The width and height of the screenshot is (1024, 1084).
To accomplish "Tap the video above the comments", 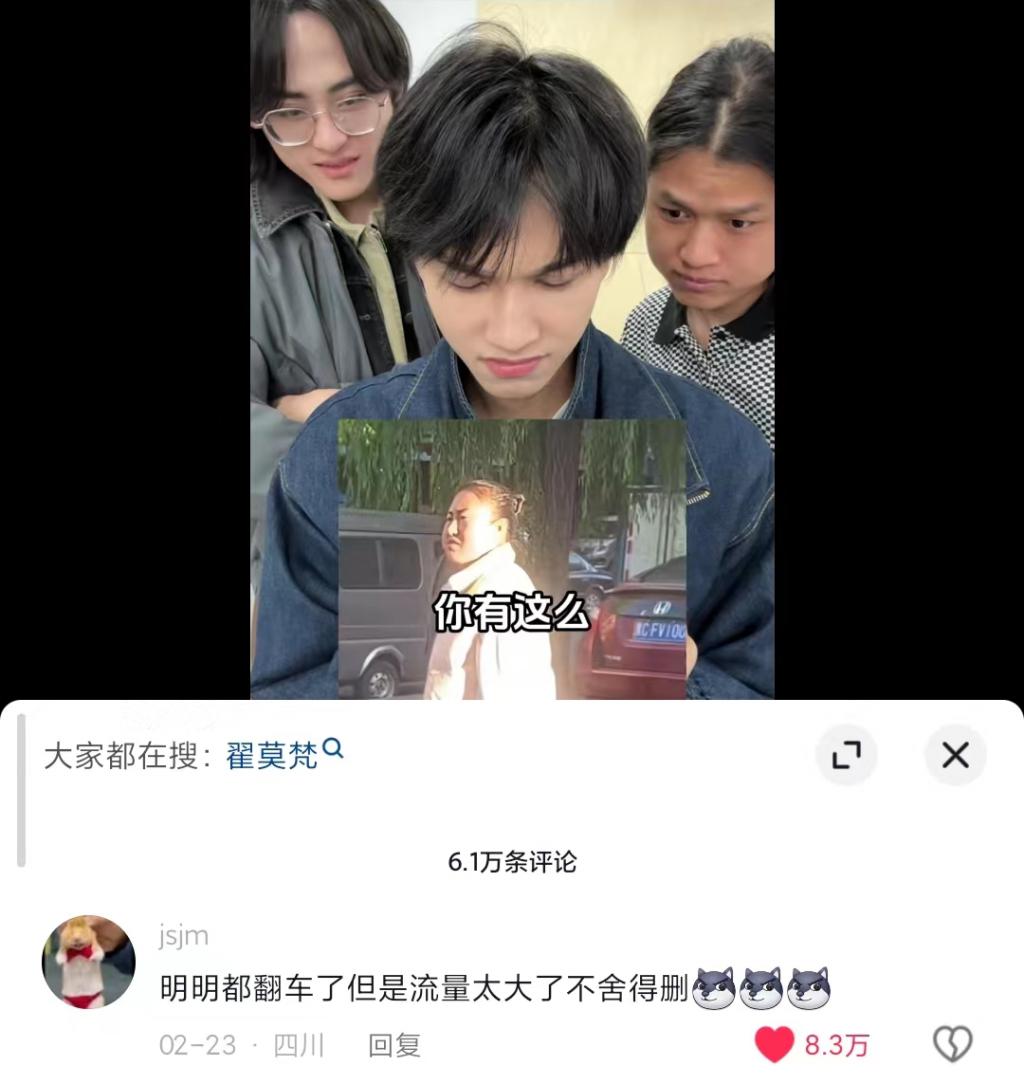I will pos(512,300).
